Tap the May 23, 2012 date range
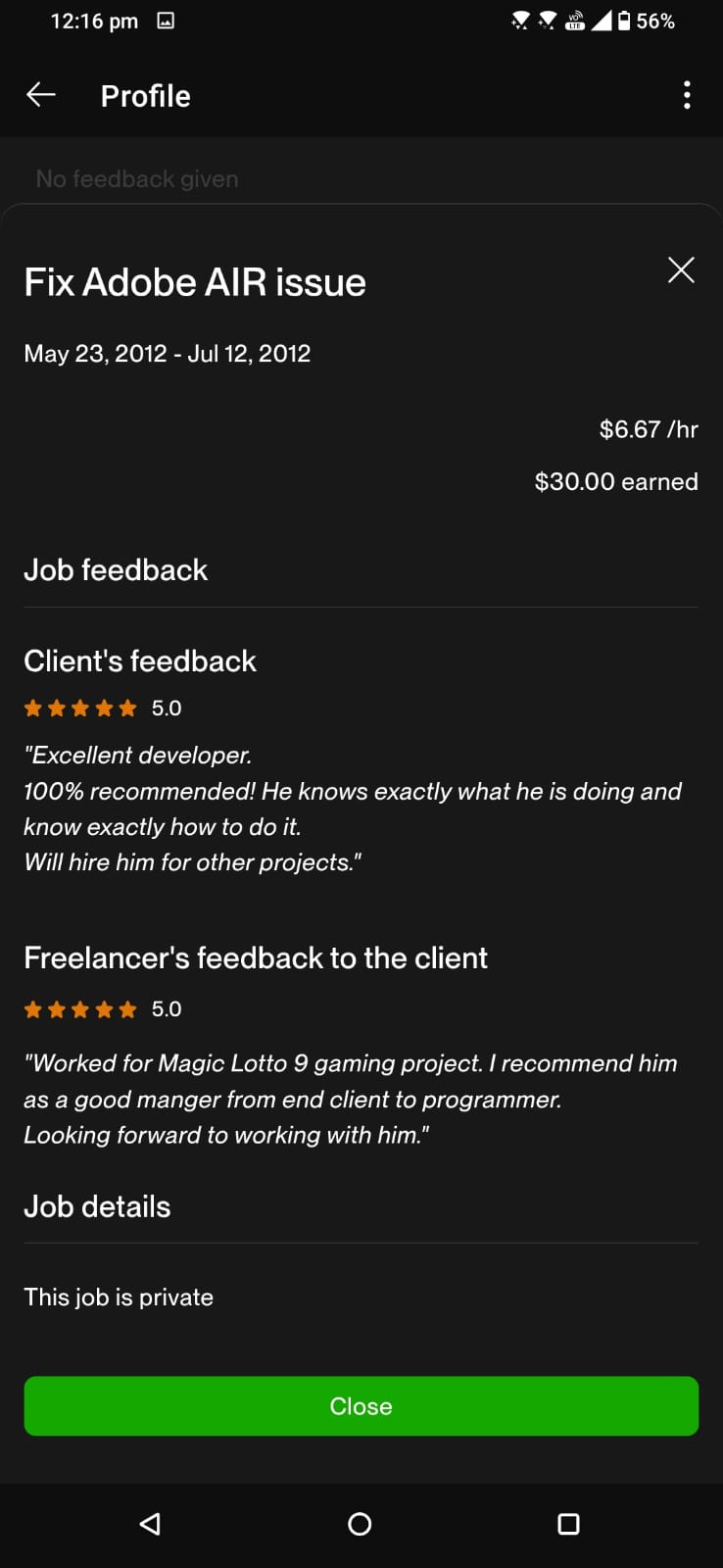The height and width of the screenshot is (1568, 723). (x=167, y=353)
